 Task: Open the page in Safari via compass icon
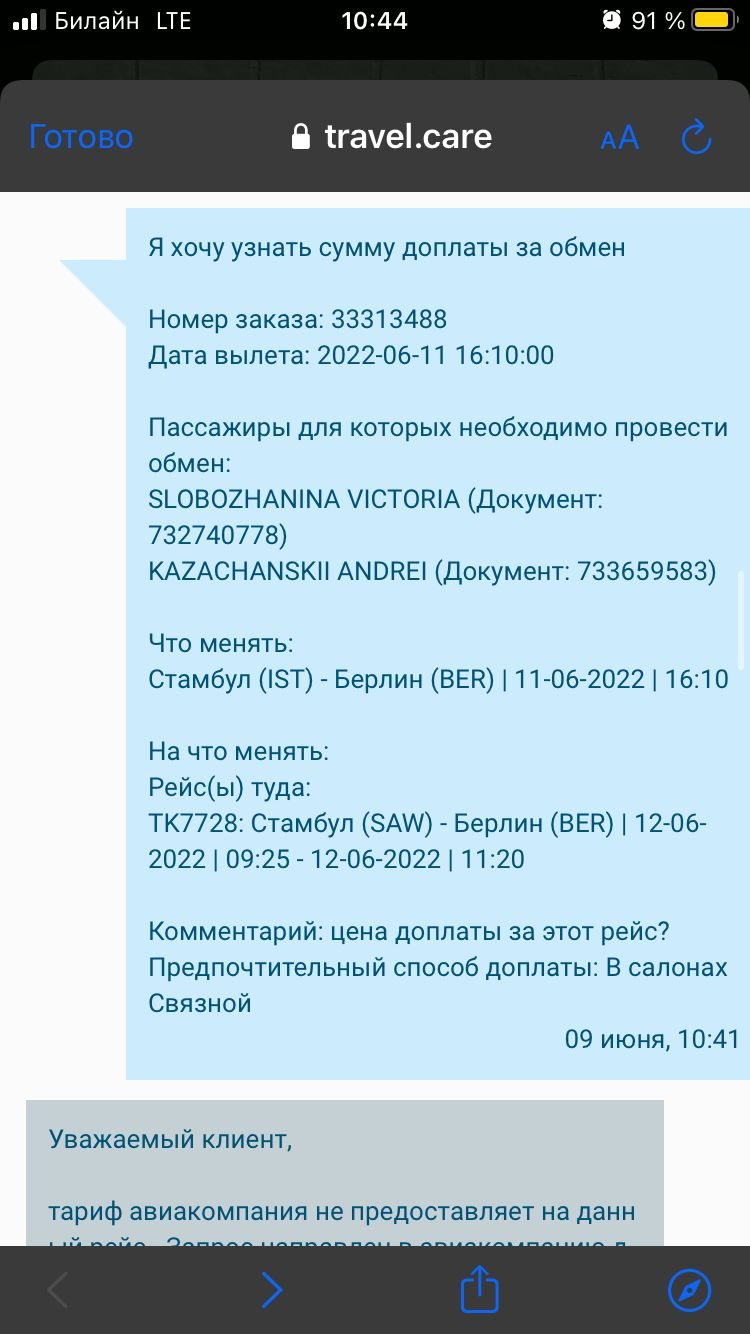(689, 1290)
